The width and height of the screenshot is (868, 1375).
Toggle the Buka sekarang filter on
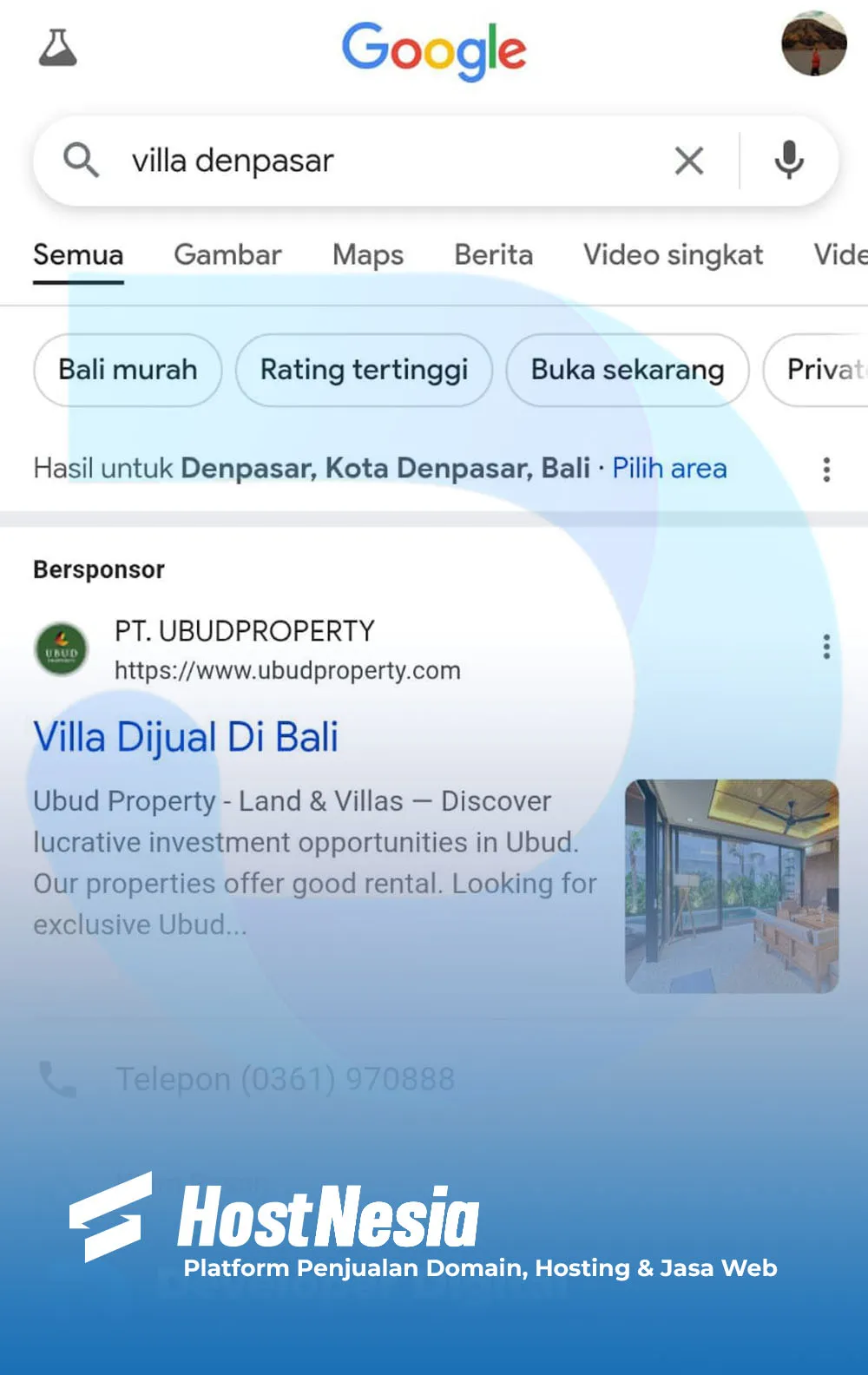pos(627,370)
